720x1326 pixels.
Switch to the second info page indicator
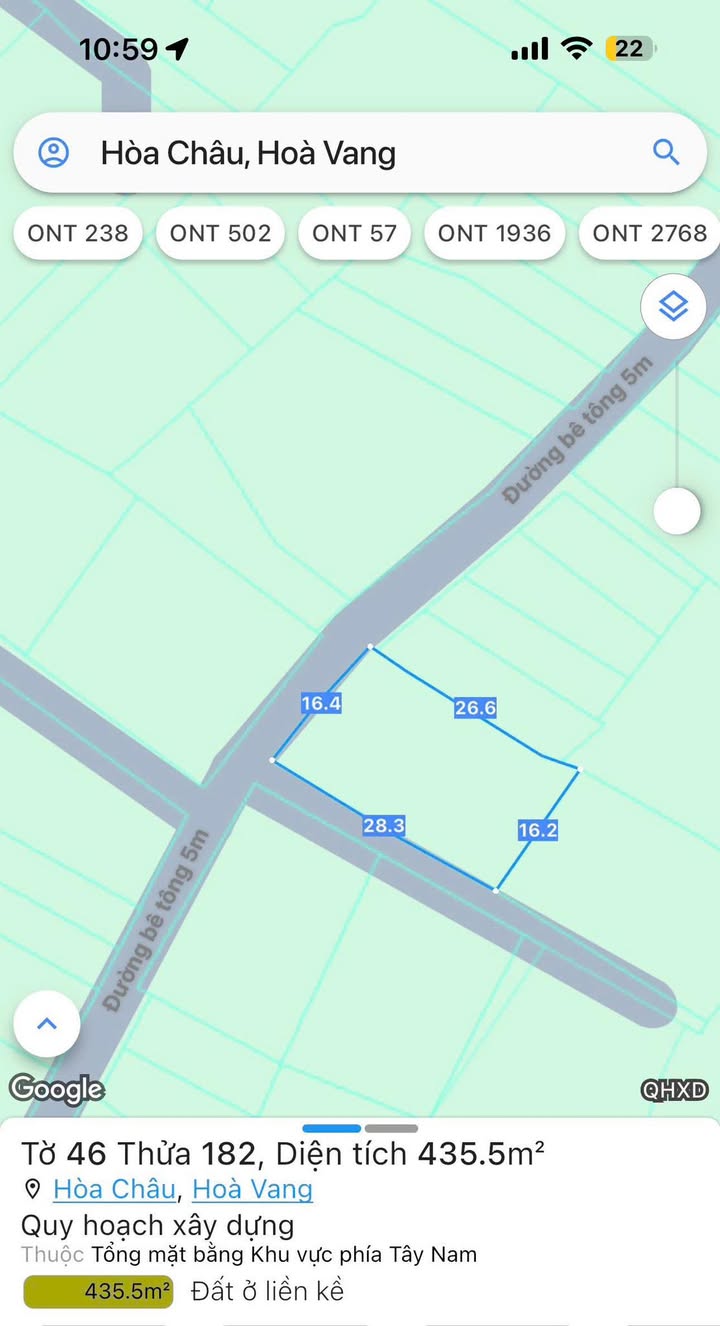point(392,1128)
